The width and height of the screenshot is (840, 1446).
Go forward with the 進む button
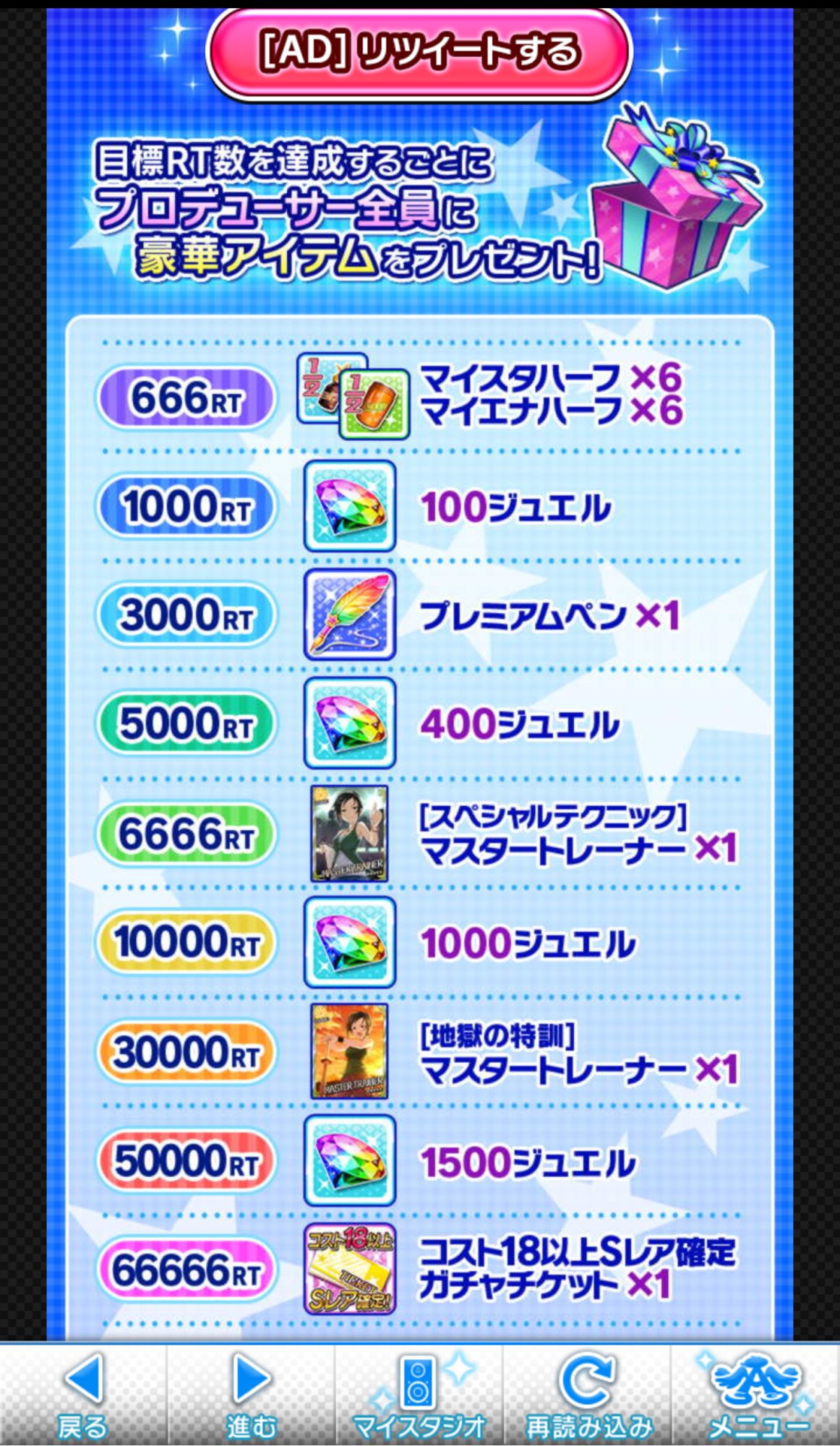pyautogui.click(x=251, y=1394)
